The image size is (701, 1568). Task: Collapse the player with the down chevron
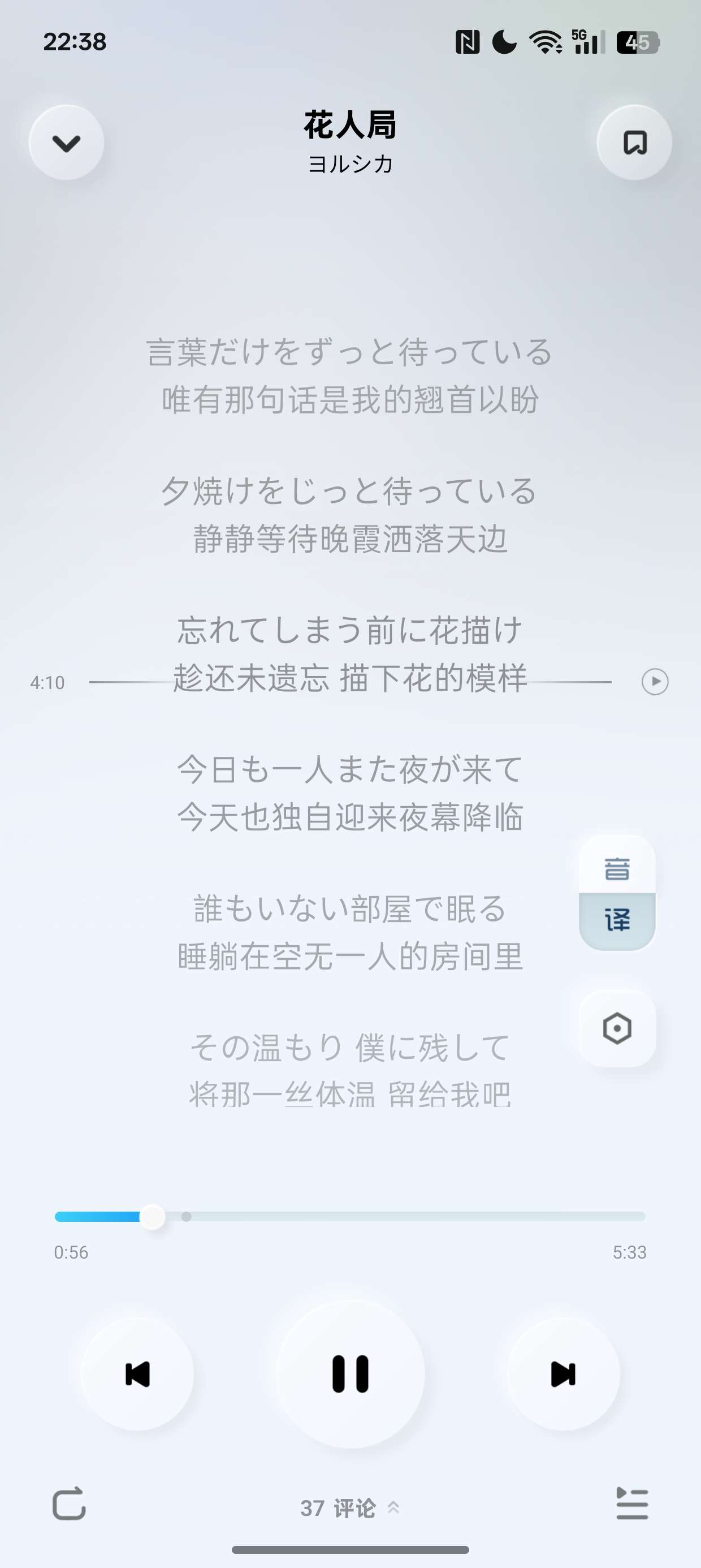[66, 143]
